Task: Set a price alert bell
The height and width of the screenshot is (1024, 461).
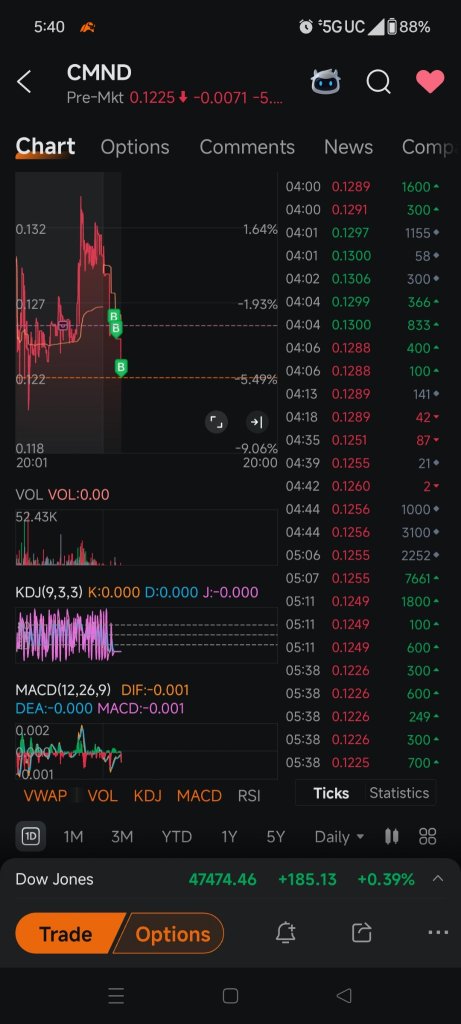Action: coord(285,933)
